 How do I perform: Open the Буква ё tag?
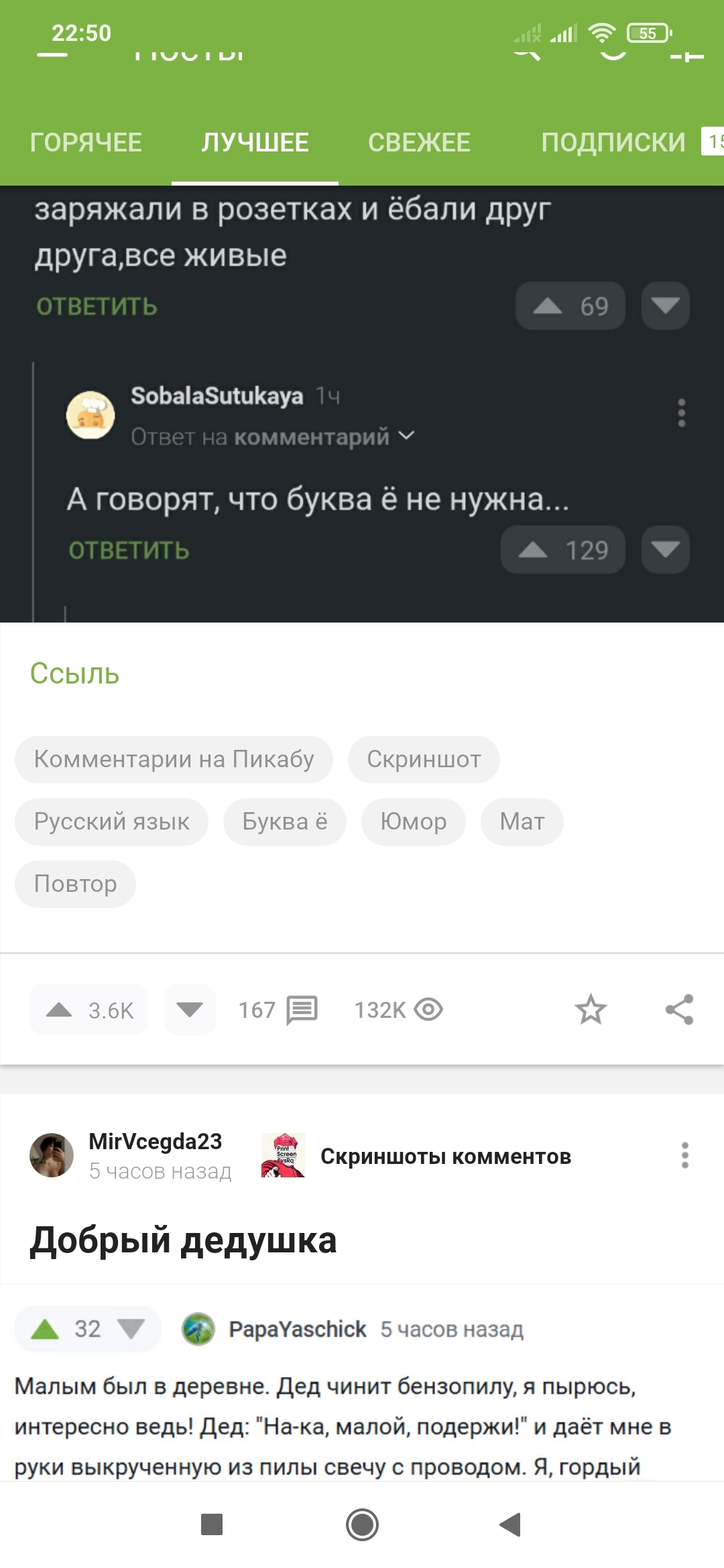pyautogui.click(x=285, y=822)
